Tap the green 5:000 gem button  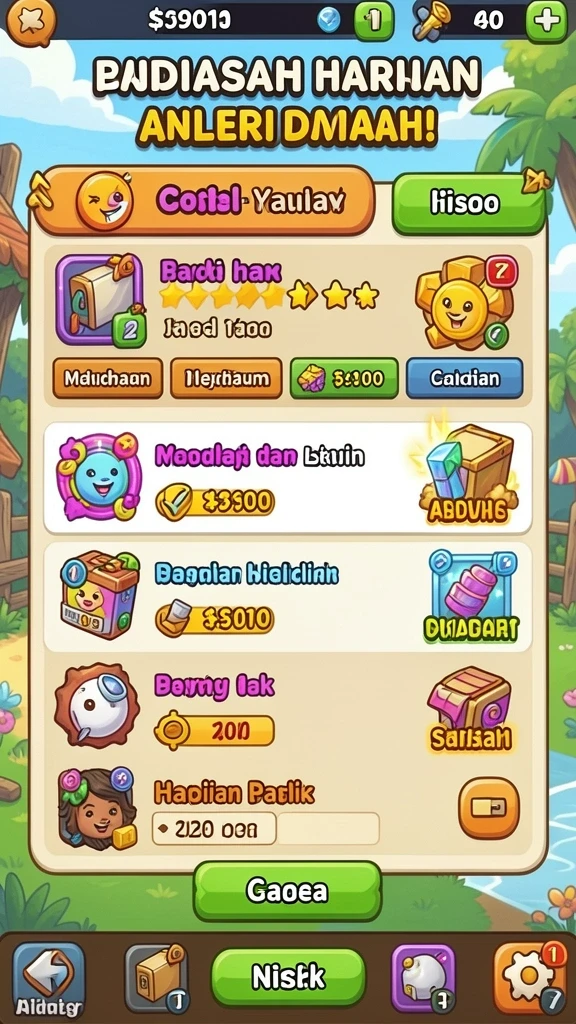[344, 378]
